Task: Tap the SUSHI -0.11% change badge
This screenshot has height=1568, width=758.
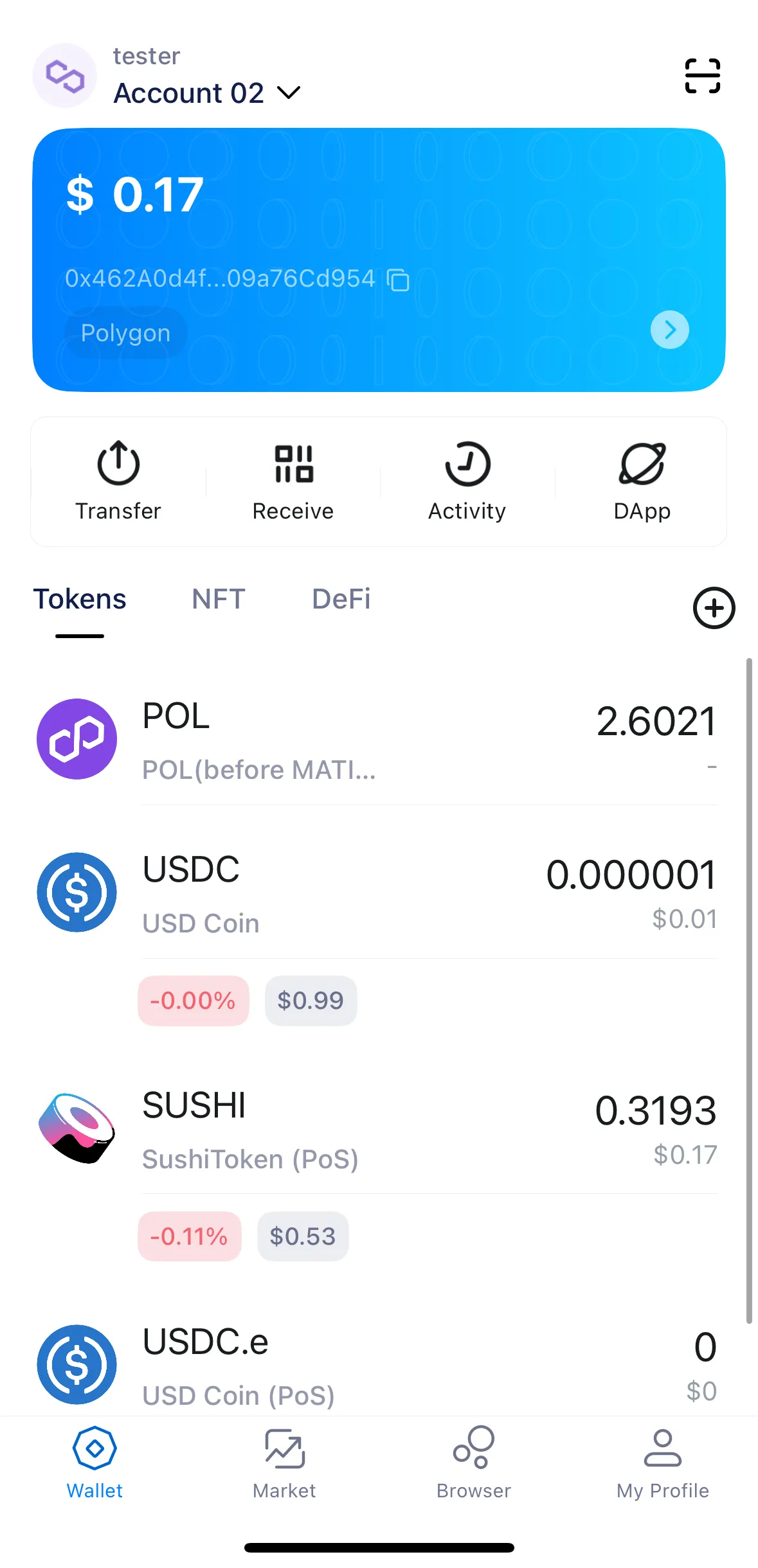Action: (189, 1236)
